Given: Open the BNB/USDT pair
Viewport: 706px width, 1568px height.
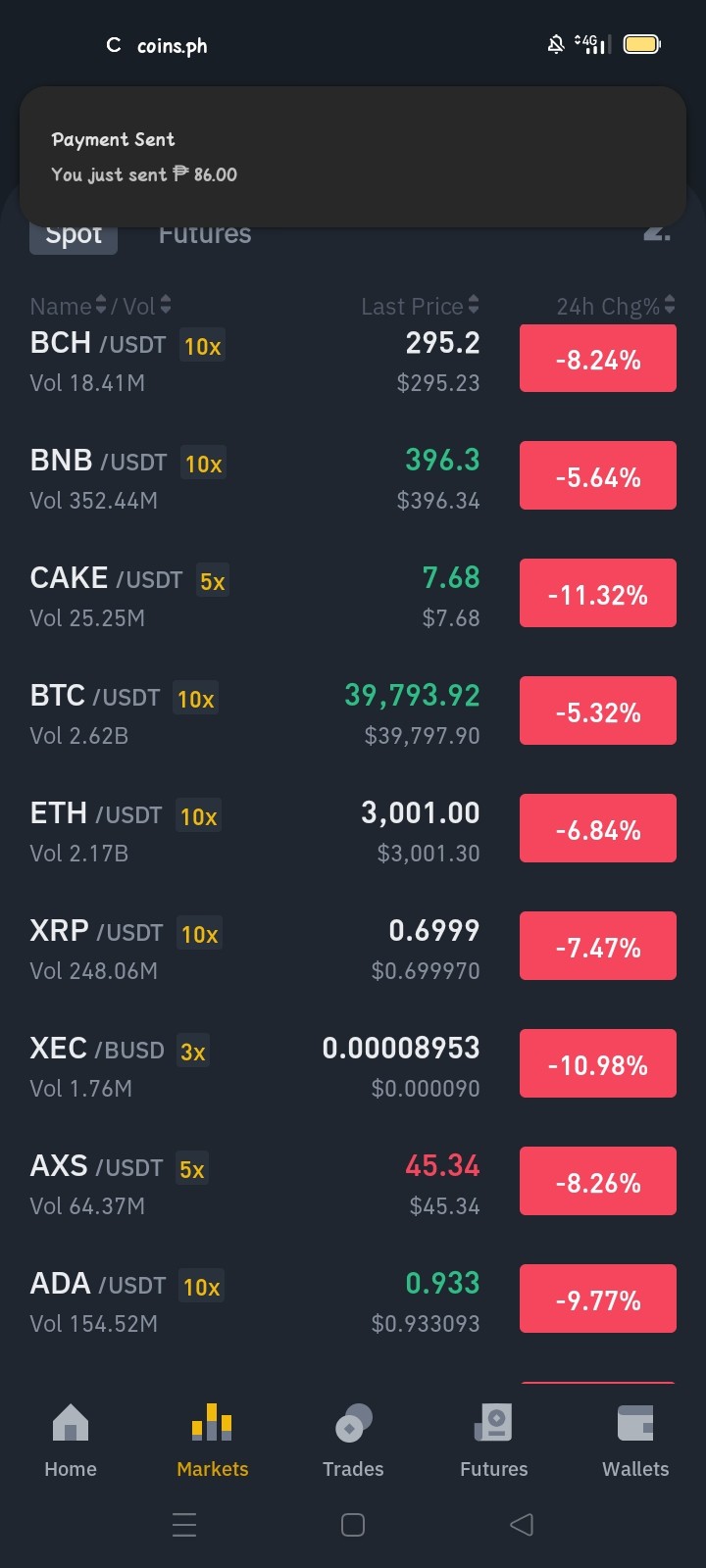Looking at the screenshot, I should (x=353, y=478).
